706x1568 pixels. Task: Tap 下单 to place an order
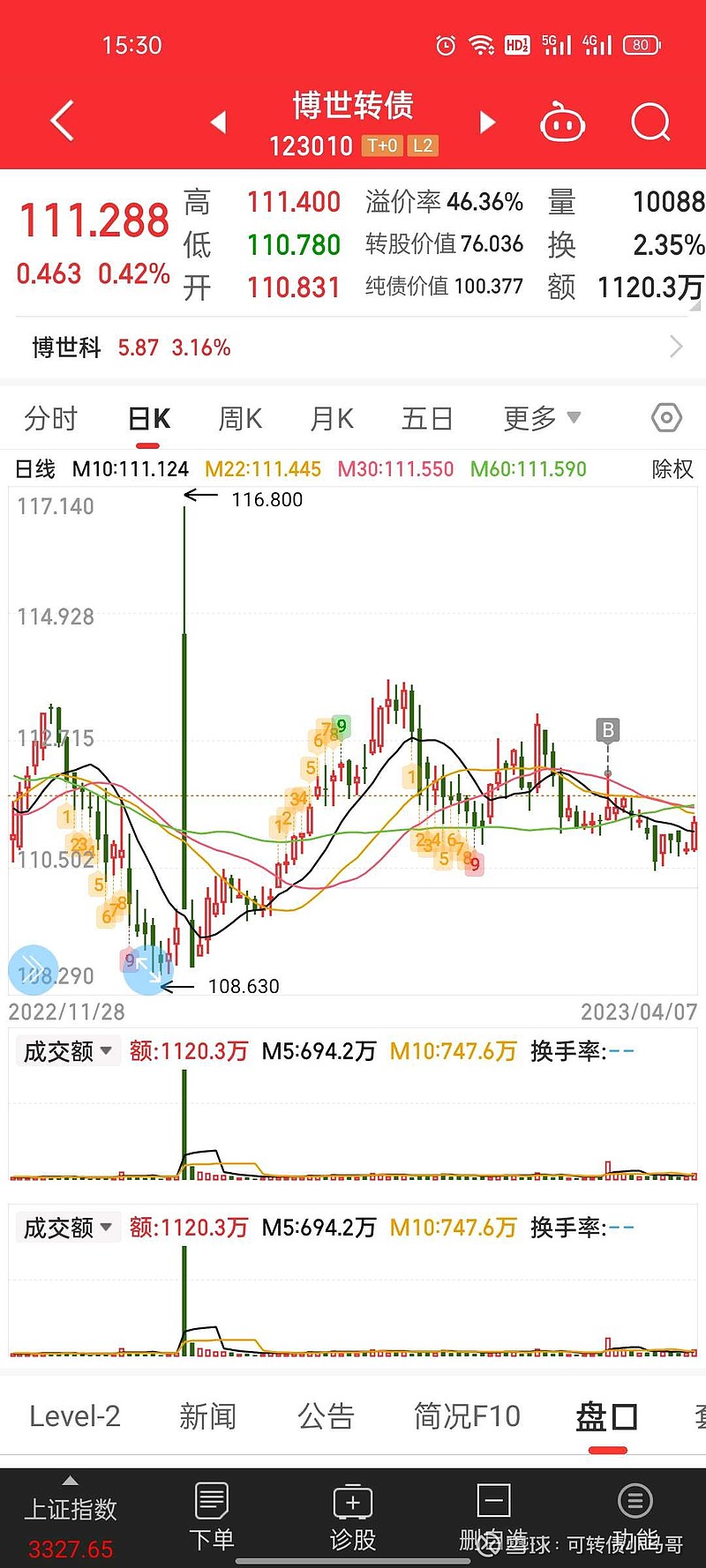click(x=212, y=1517)
